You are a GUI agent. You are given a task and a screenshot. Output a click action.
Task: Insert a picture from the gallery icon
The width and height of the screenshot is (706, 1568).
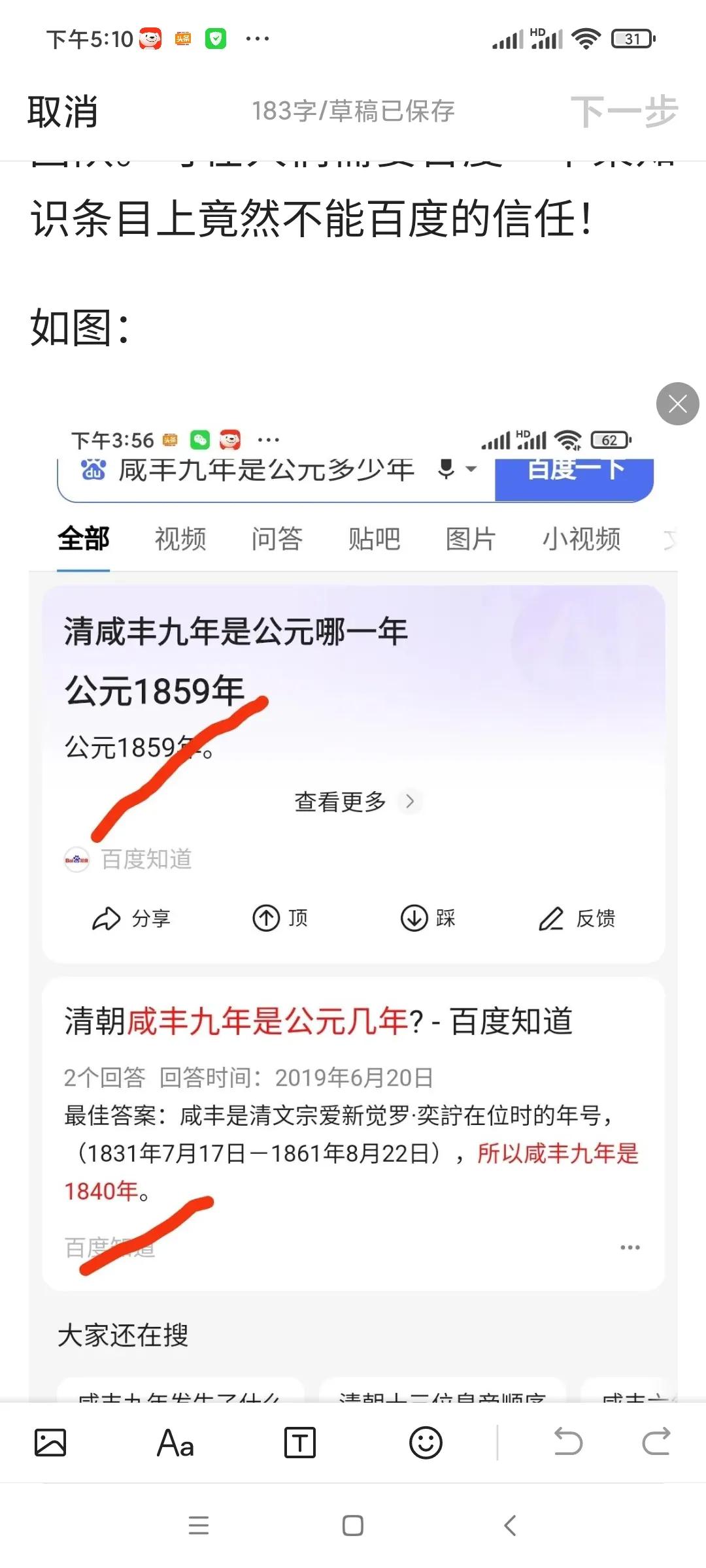click(x=50, y=1443)
